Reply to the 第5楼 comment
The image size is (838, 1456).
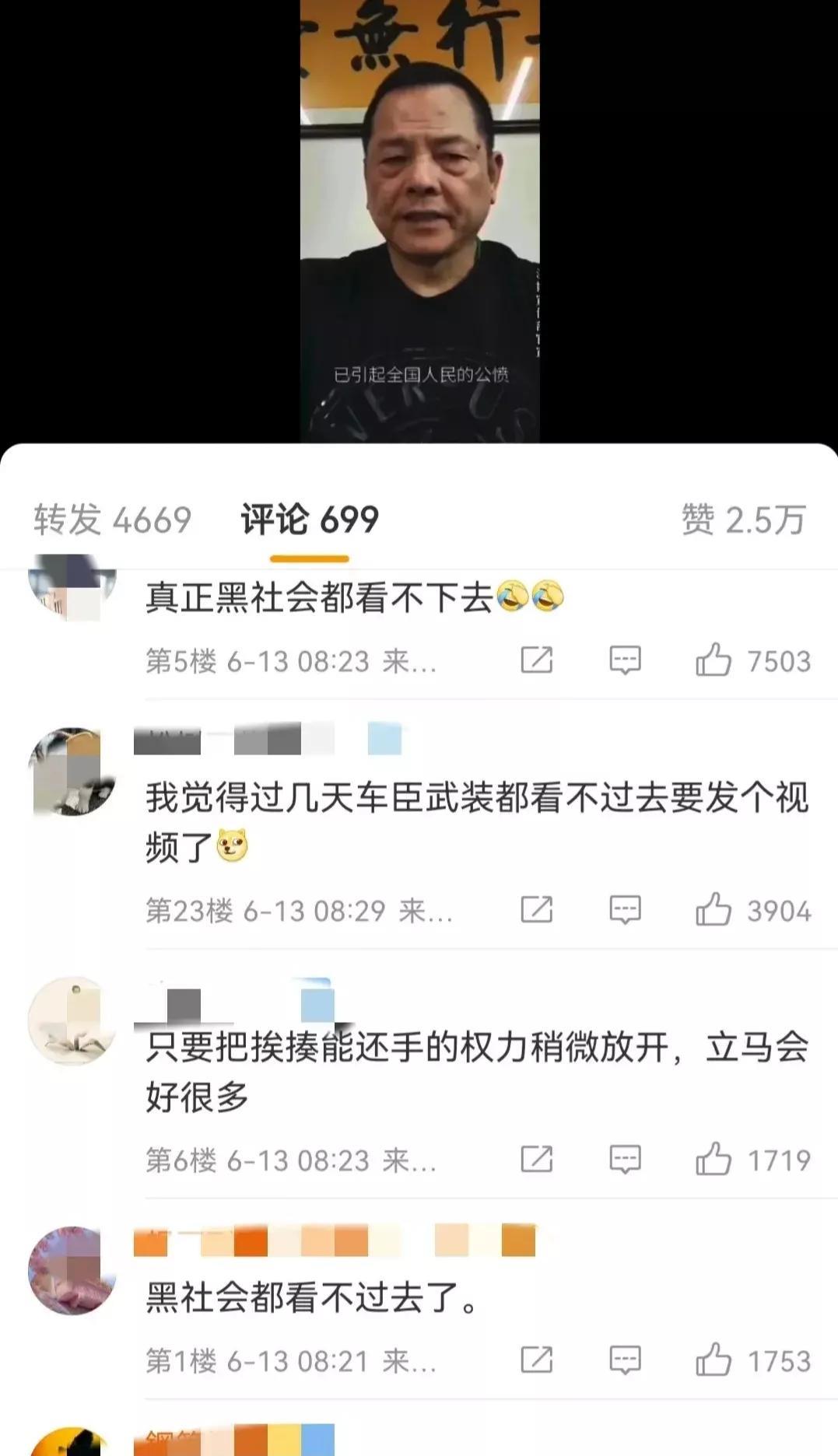[625, 660]
